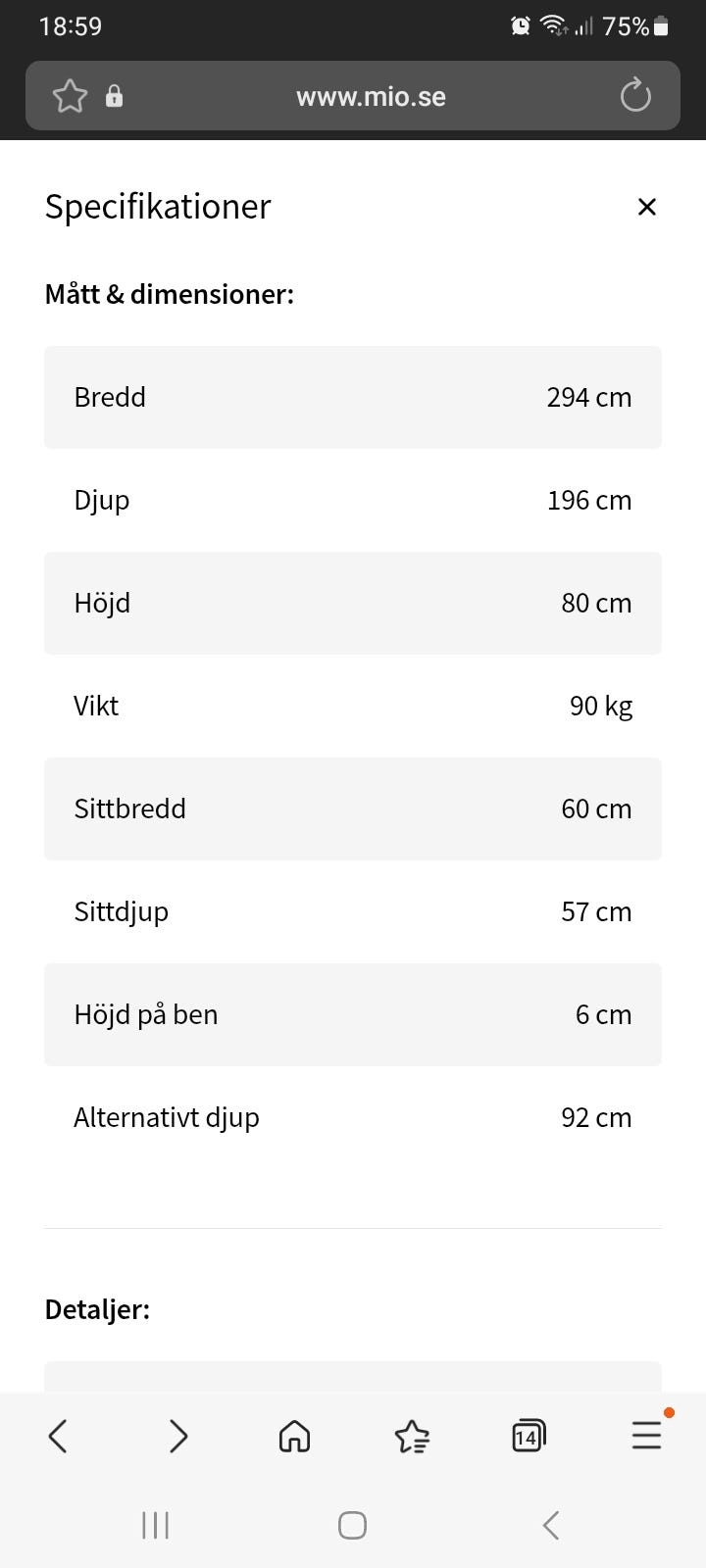Reload the mio.se page
The image size is (706, 1568).
[x=635, y=95]
